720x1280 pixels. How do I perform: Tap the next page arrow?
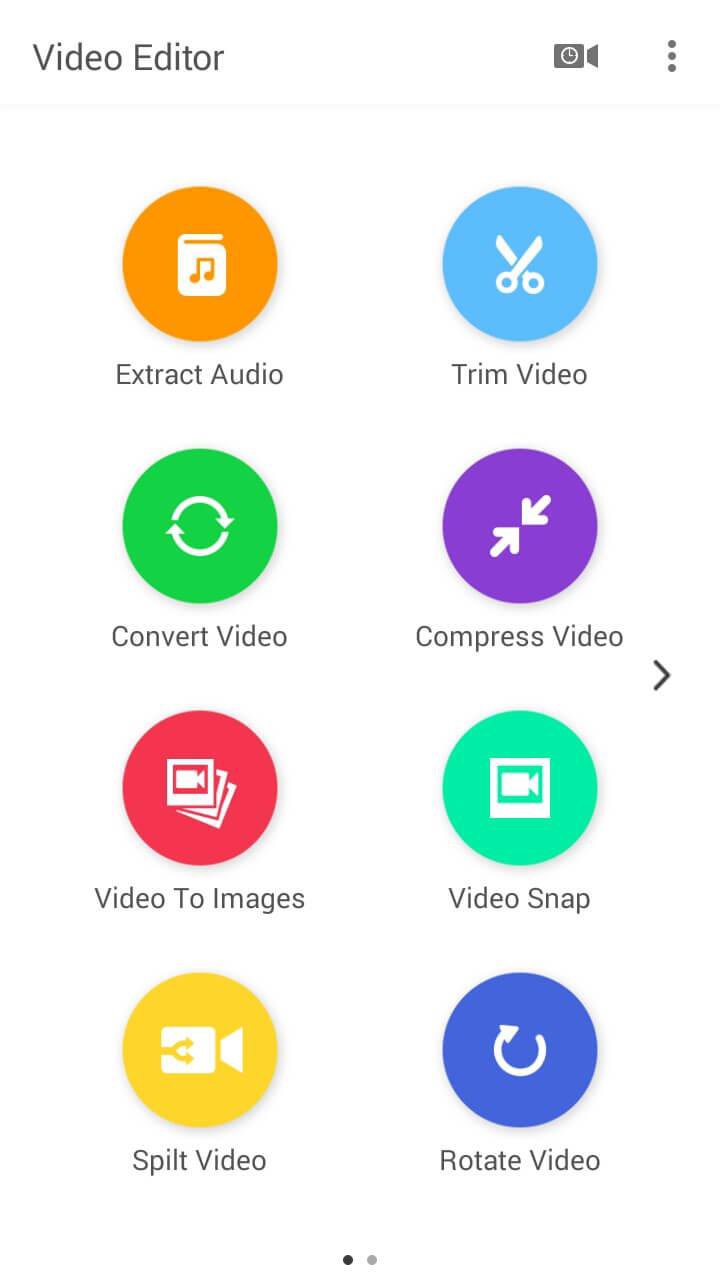[661, 676]
